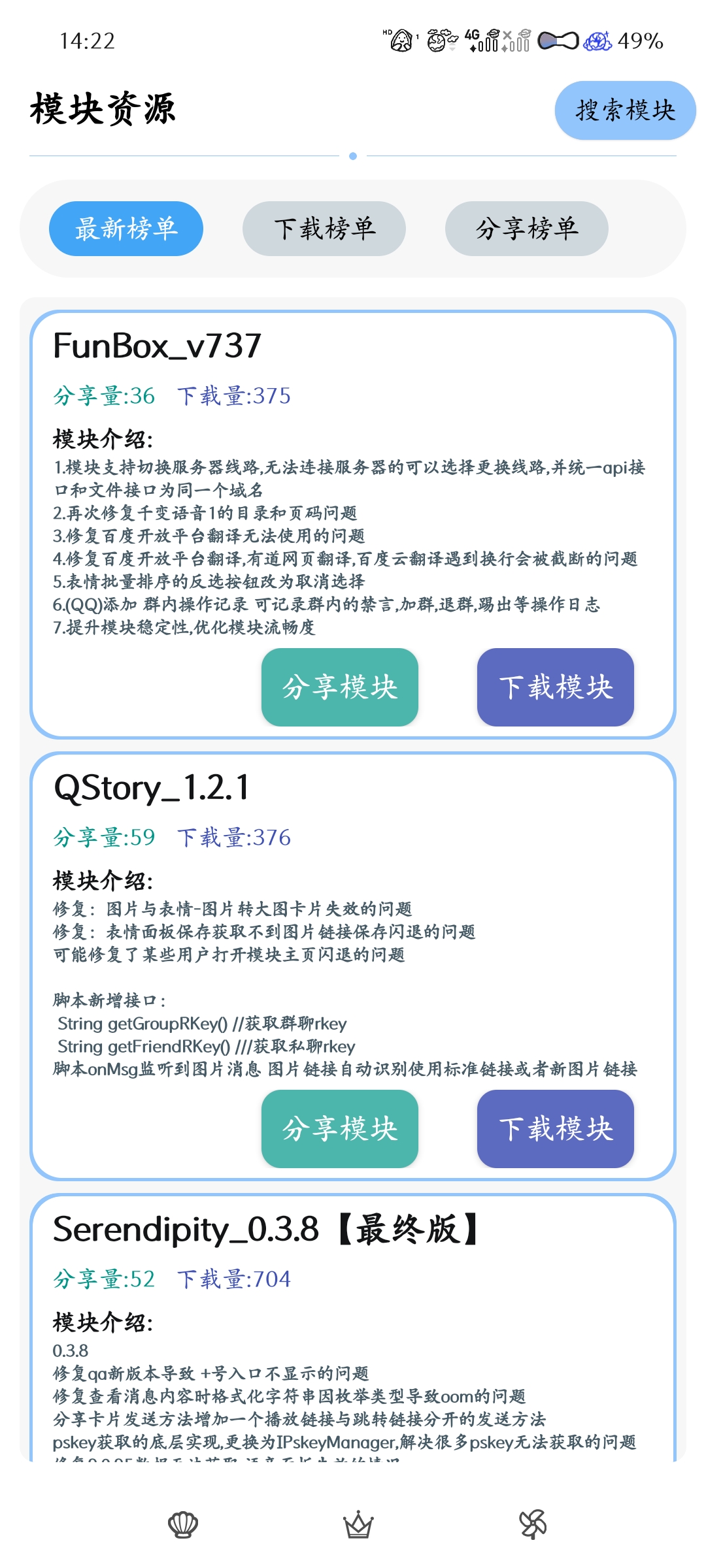Share the QStory_1.2.1 module

[340, 1129]
